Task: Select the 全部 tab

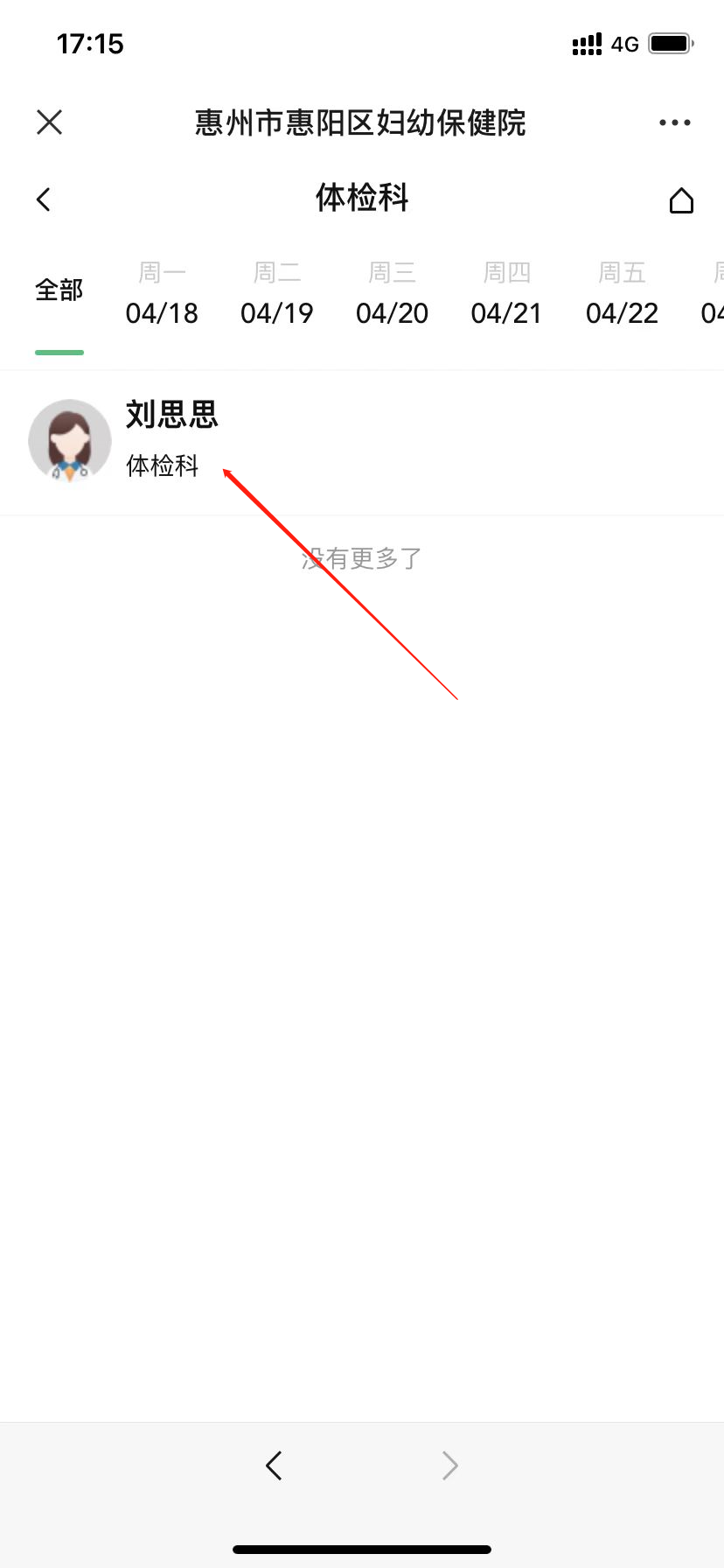Action: click(x=59, y=290)
